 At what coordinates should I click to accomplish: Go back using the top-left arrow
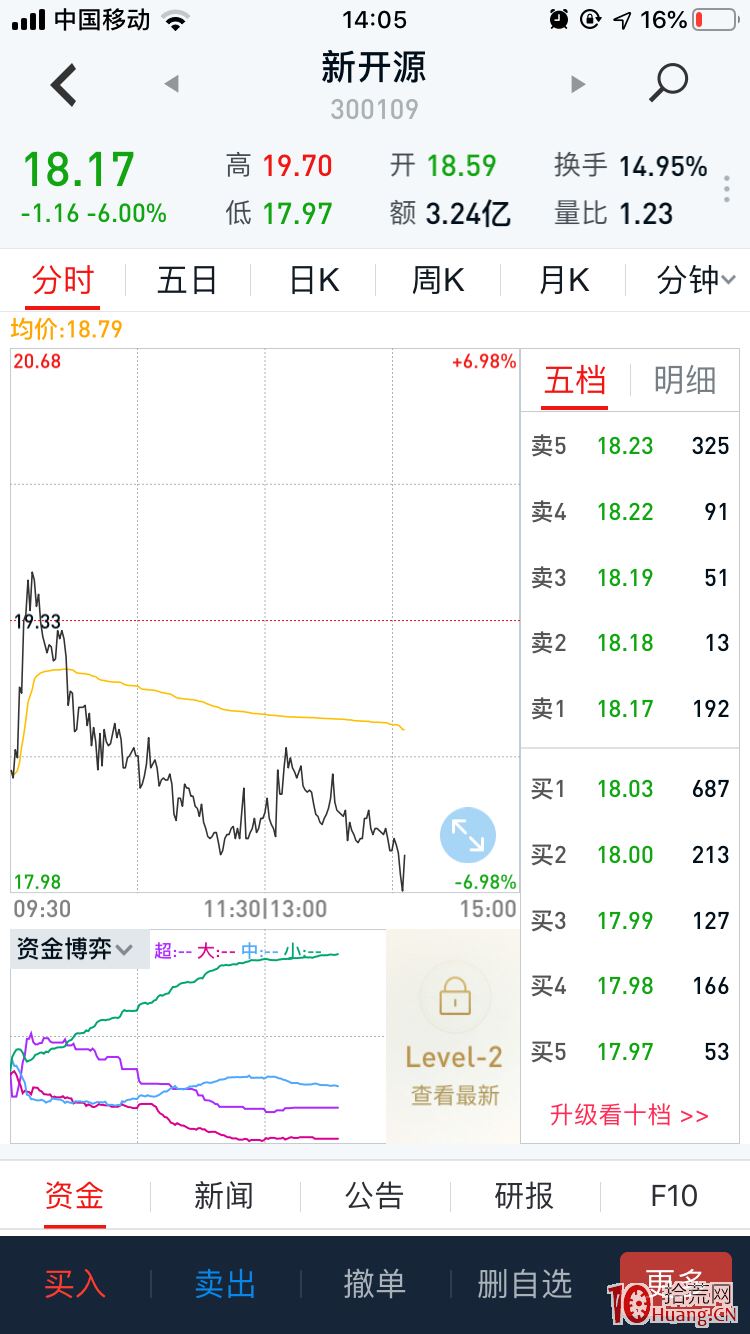tap(64, 85)
